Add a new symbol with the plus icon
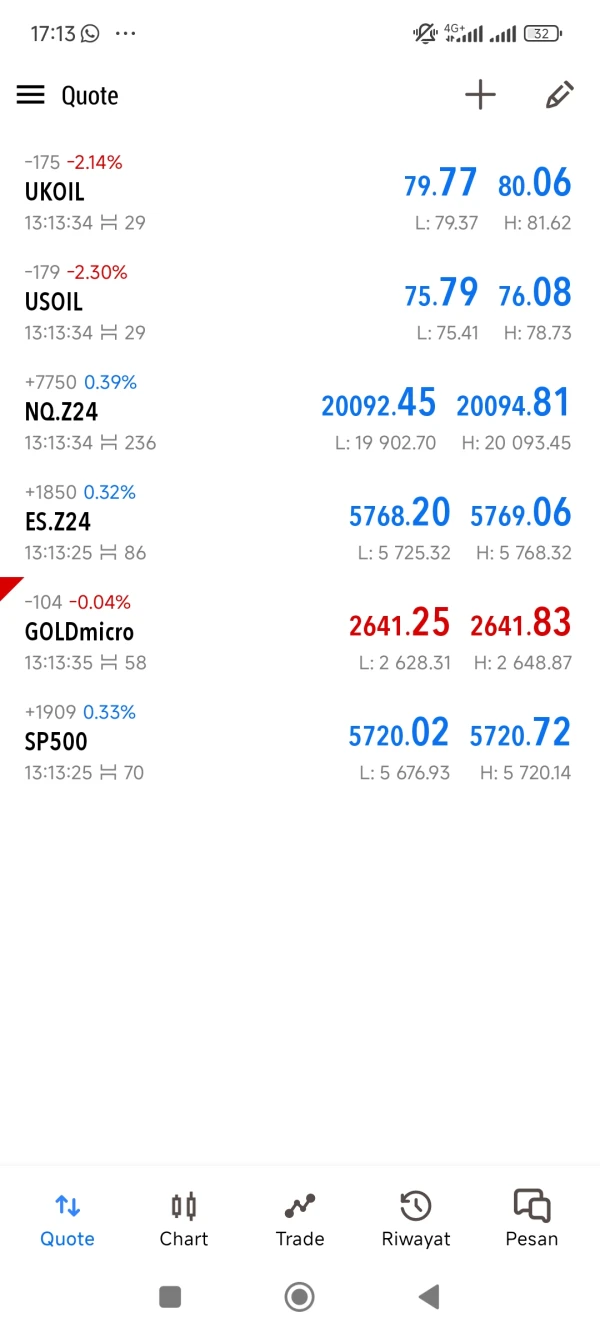 point(480,95)
